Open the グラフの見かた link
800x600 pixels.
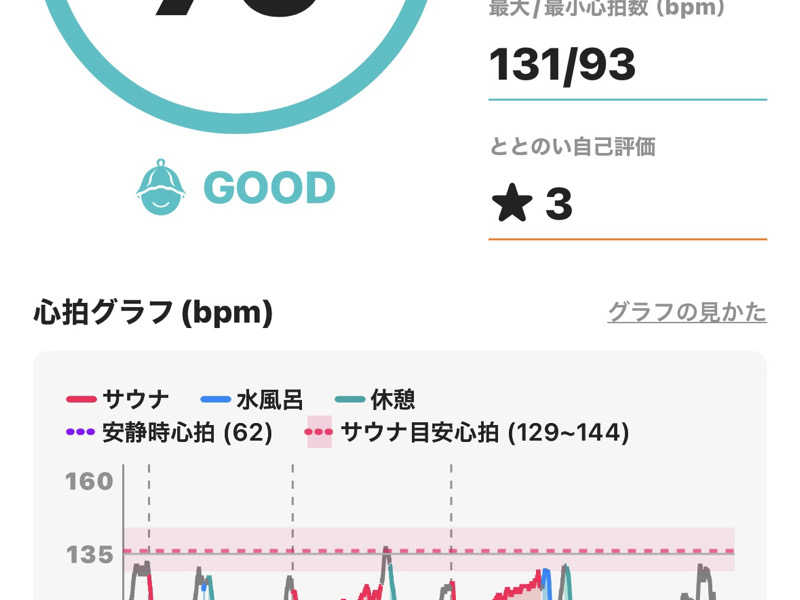pos(687,312)
